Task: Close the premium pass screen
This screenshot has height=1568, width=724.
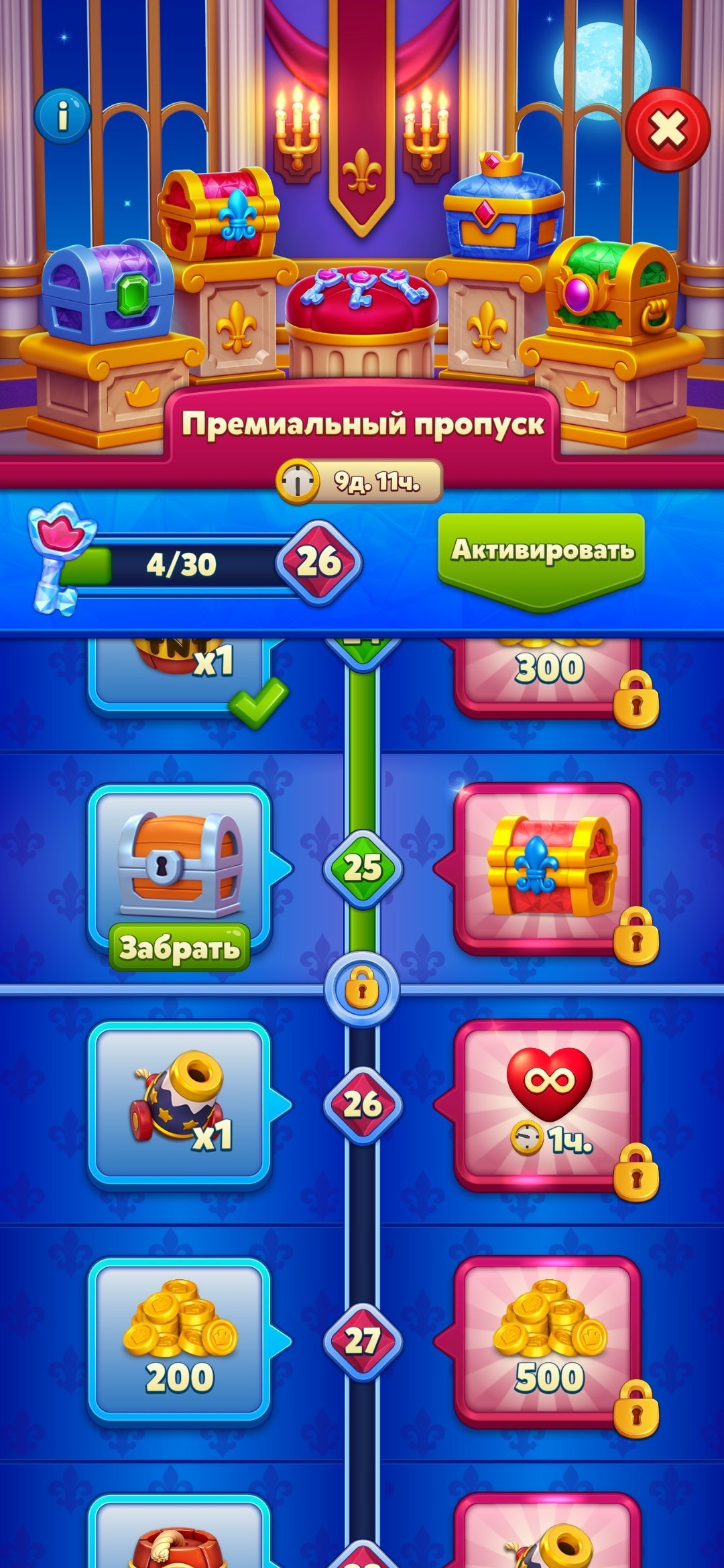Action: (x=668, y=130)
